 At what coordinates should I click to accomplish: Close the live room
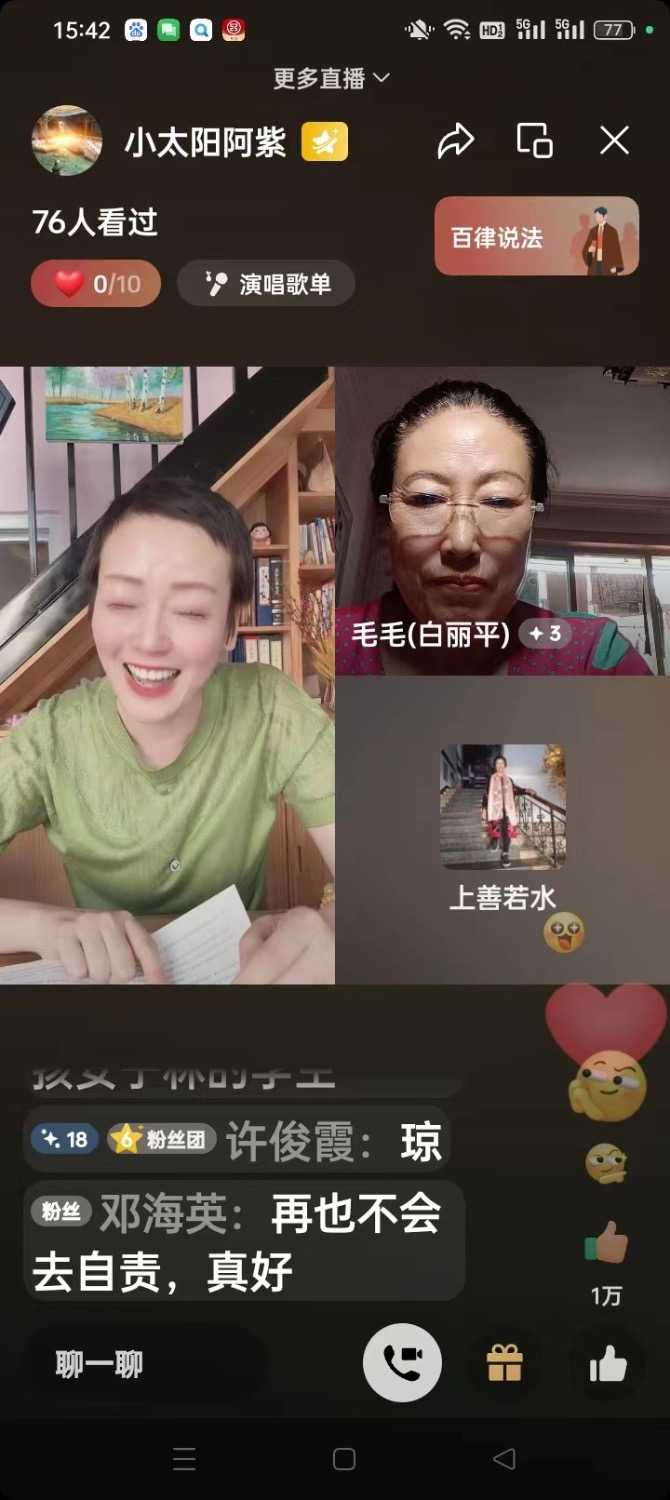[x=614, y=141]
